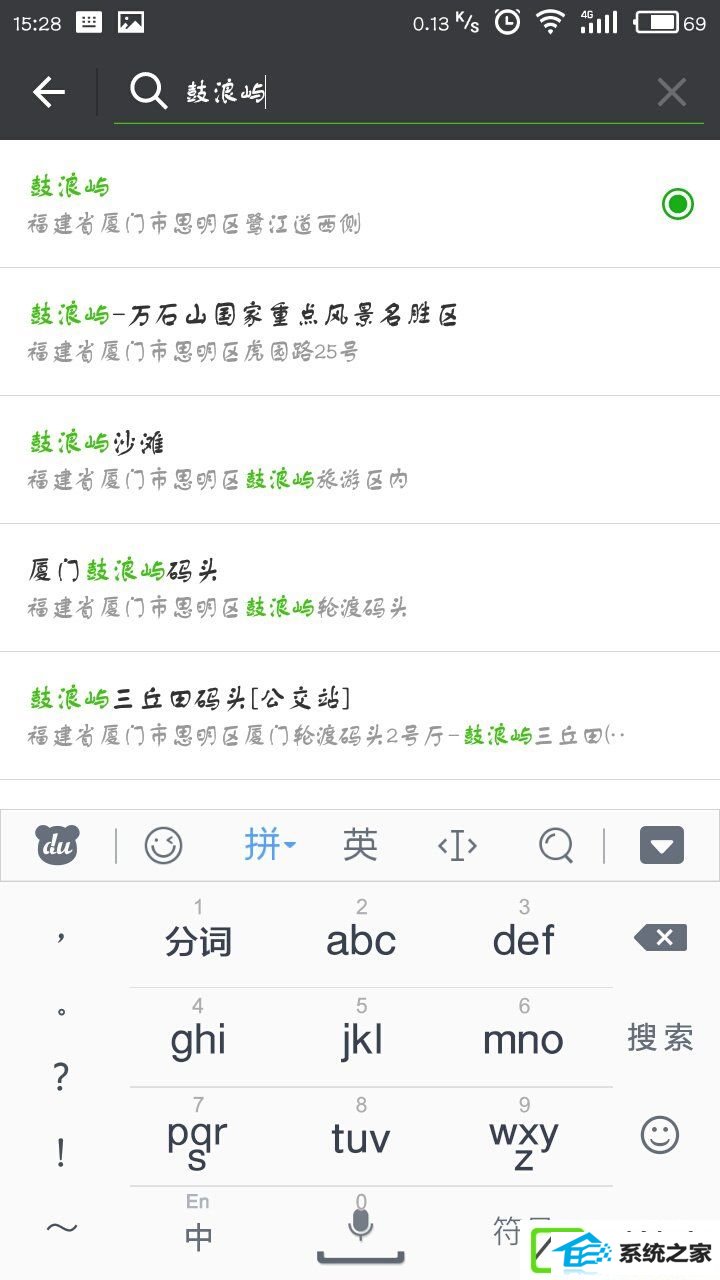Choose the 鼓浪屿沙滩 result
This screenshot has height=1280, width=720.
(x=300, y=460)
